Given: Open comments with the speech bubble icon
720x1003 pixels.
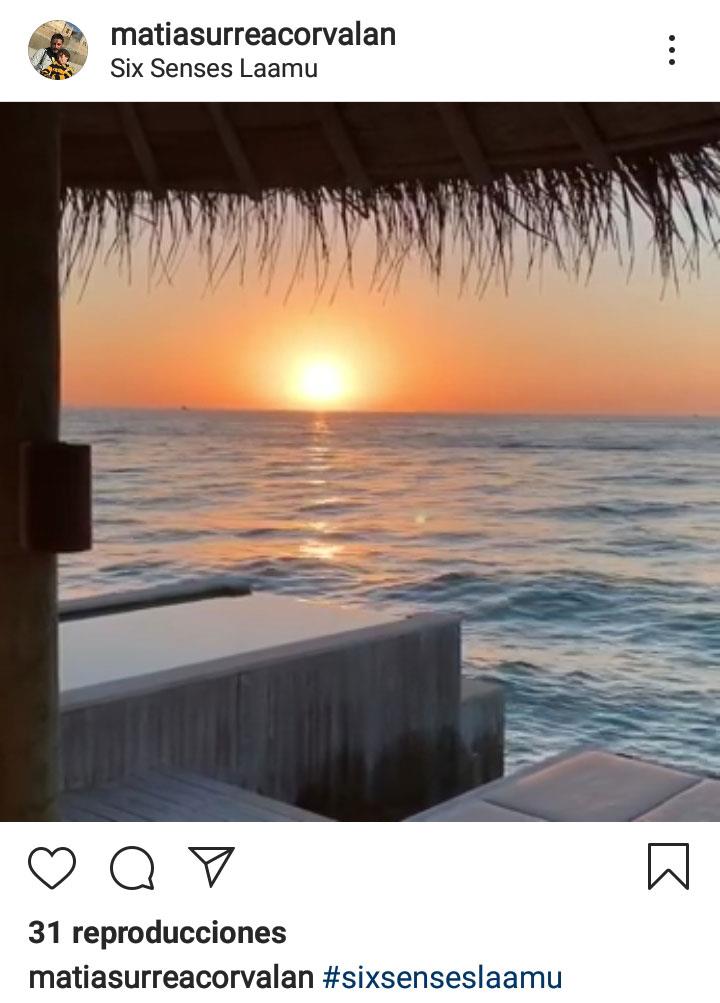Looking at the screenshot, I should point(132,868).
